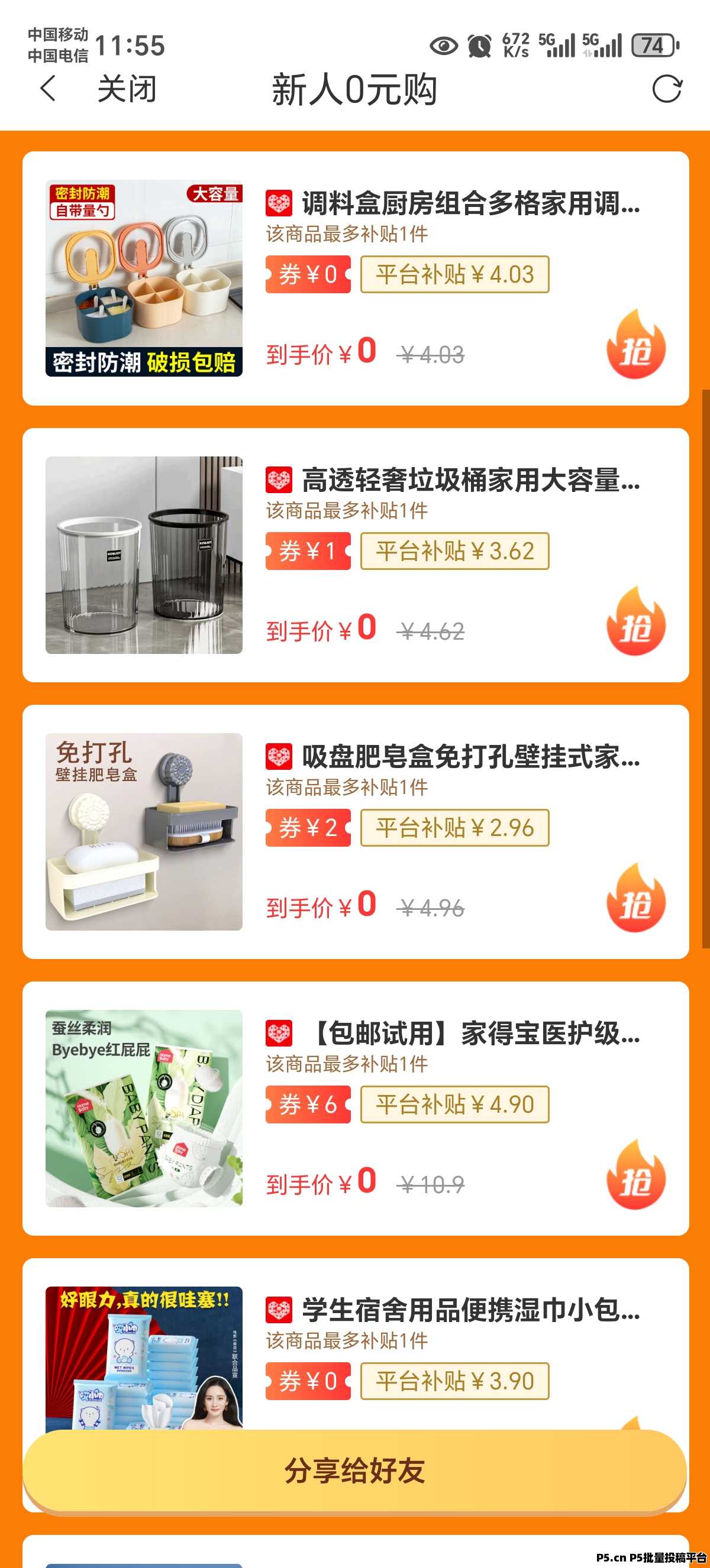Grab the 吸盘肥皂盒 deal with 抢
The width and height of the screenshot is (710, 1568).
pyautogui.click(x=635, y=899)
